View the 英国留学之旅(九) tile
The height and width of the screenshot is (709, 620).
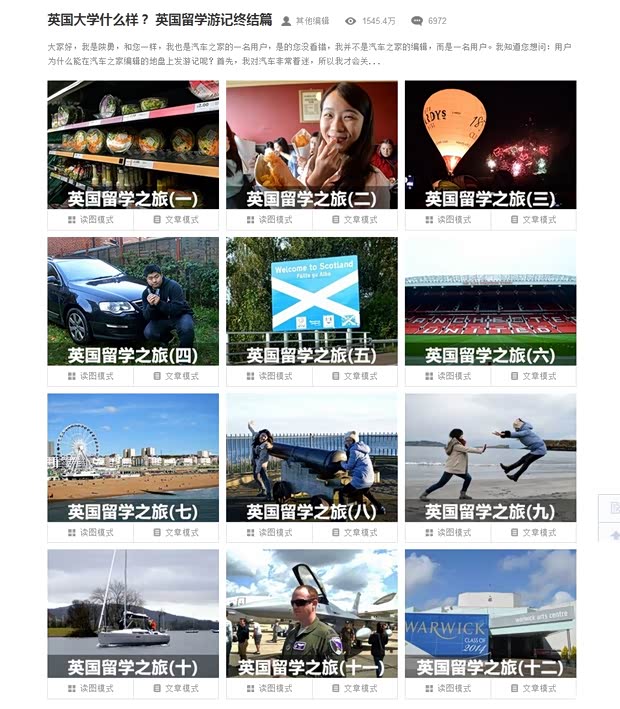pyautogui.click(x=490, y=457)
